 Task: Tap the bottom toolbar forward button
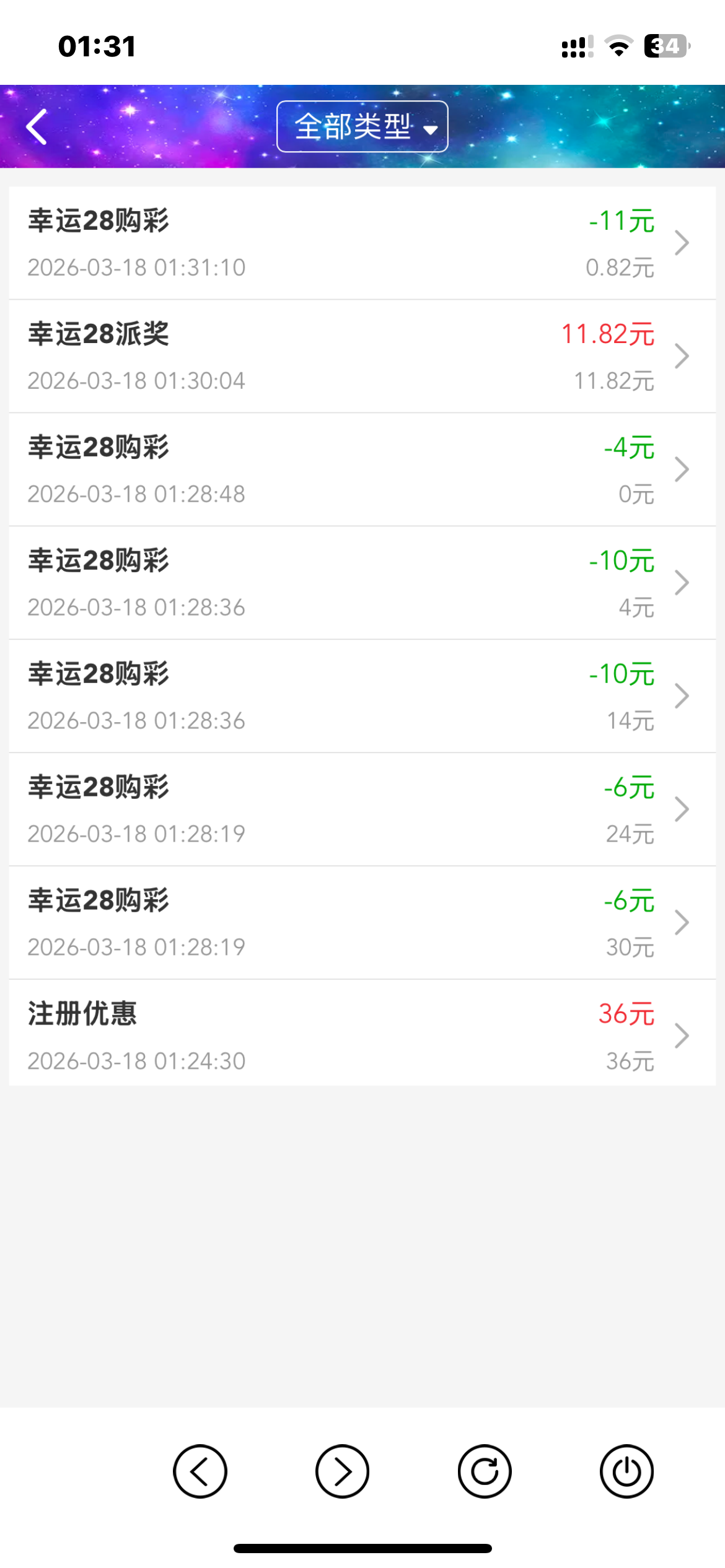click(342, 1471)
